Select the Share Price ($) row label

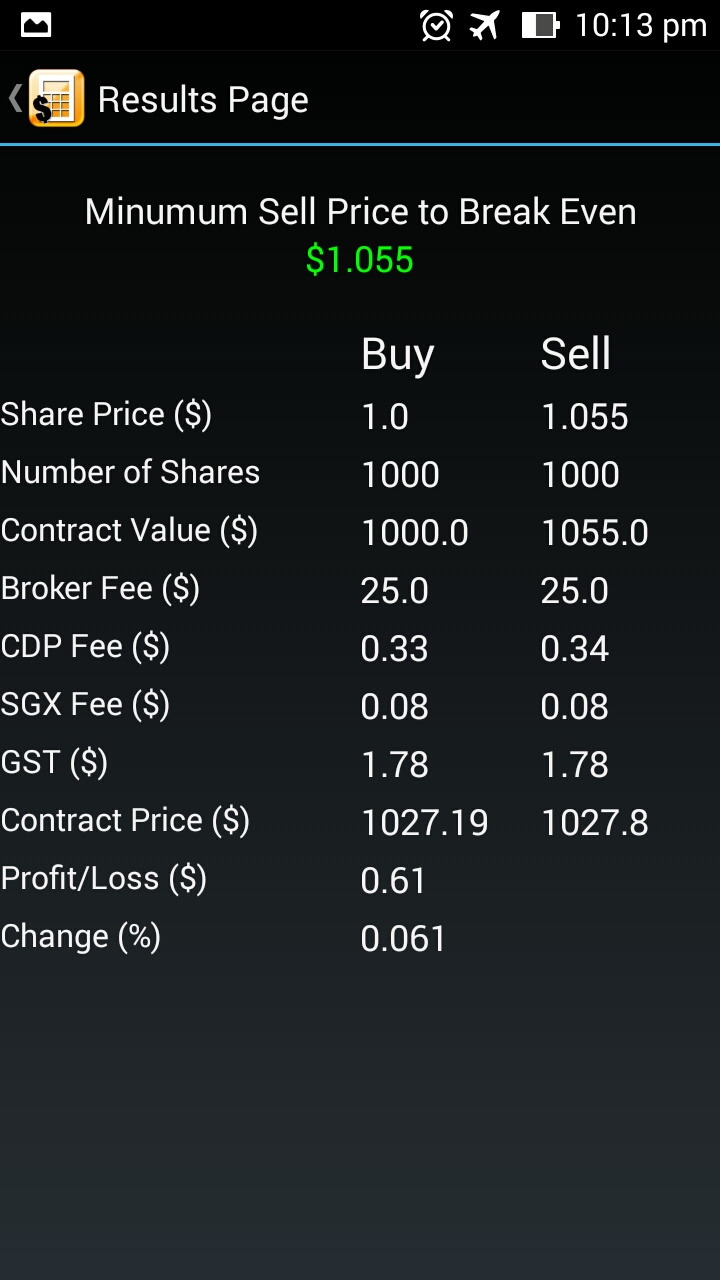[x=105, y=414]
